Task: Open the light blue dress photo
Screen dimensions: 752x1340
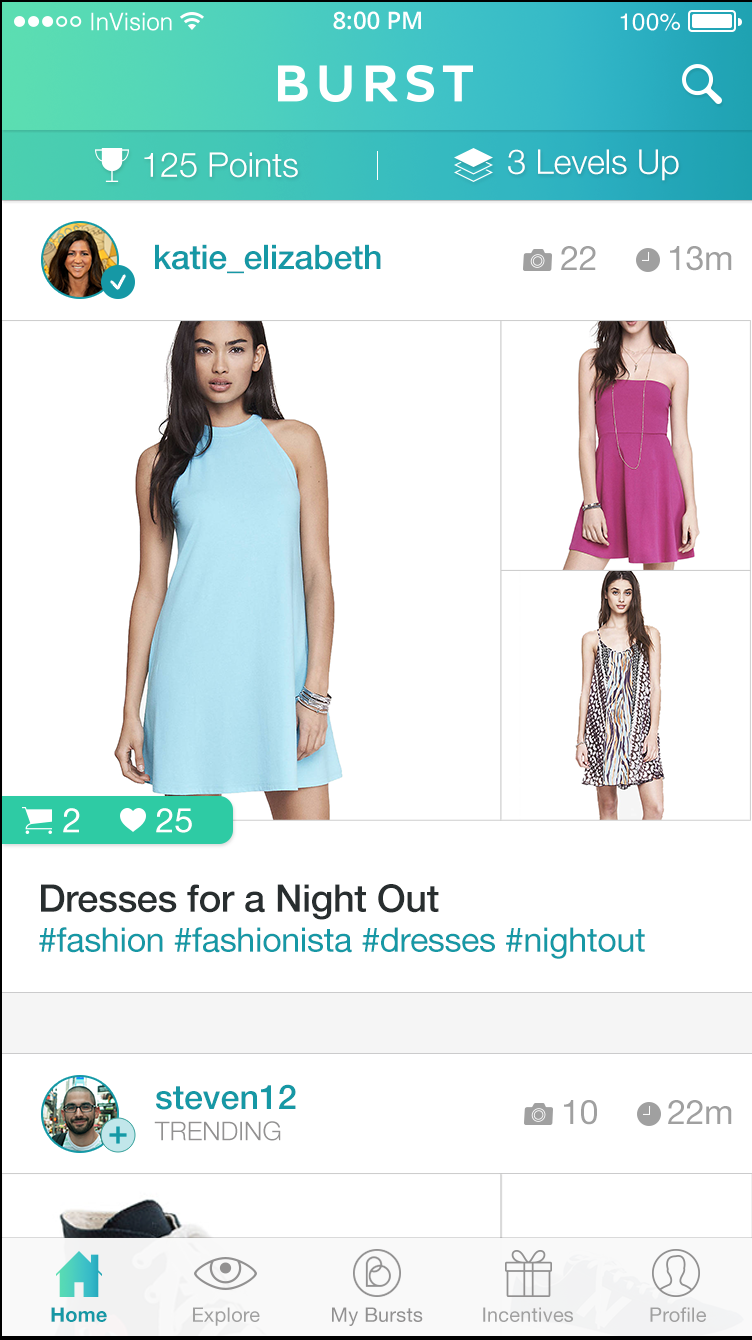Action: 250,560
